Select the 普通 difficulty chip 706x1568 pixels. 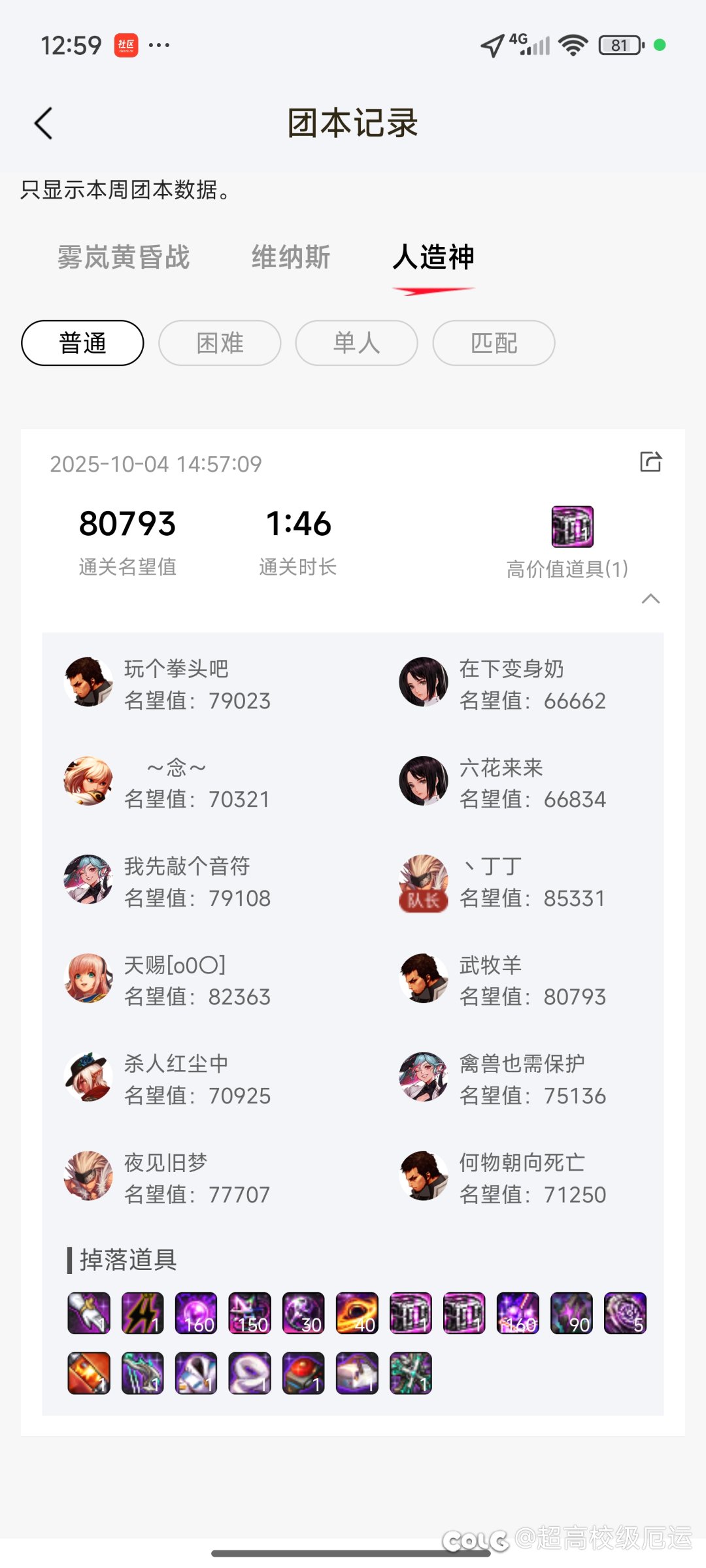[82, 343]
